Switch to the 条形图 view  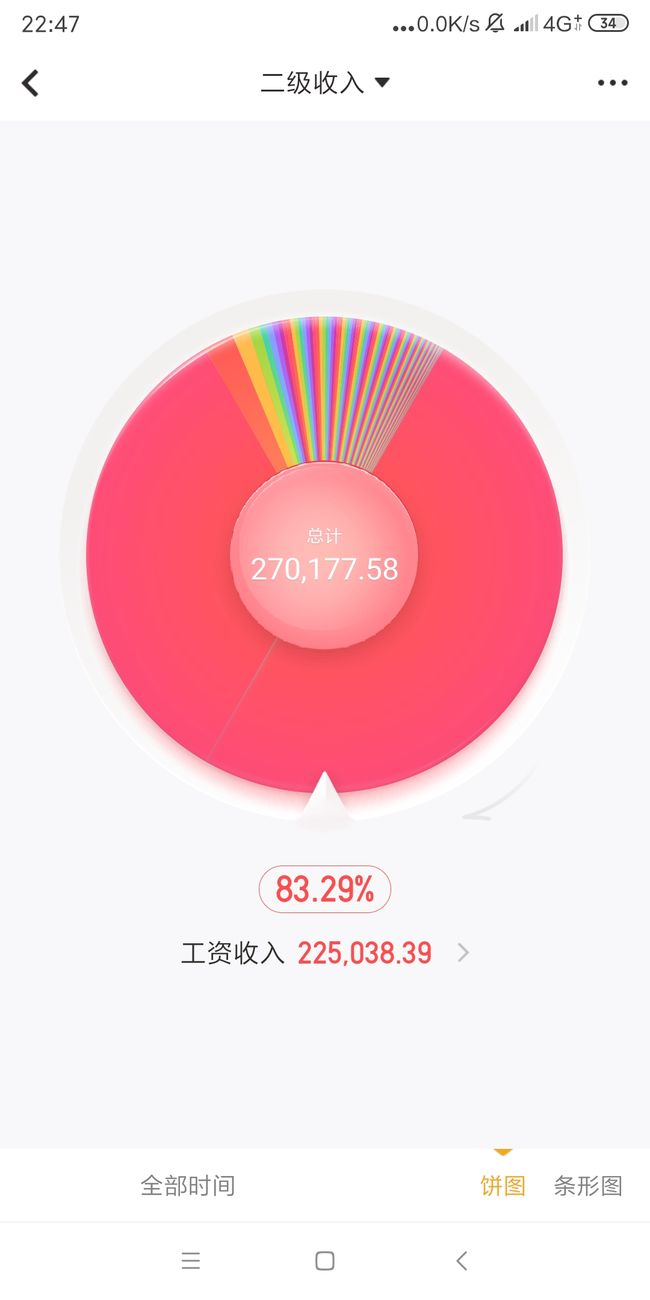coord(588,1186)
